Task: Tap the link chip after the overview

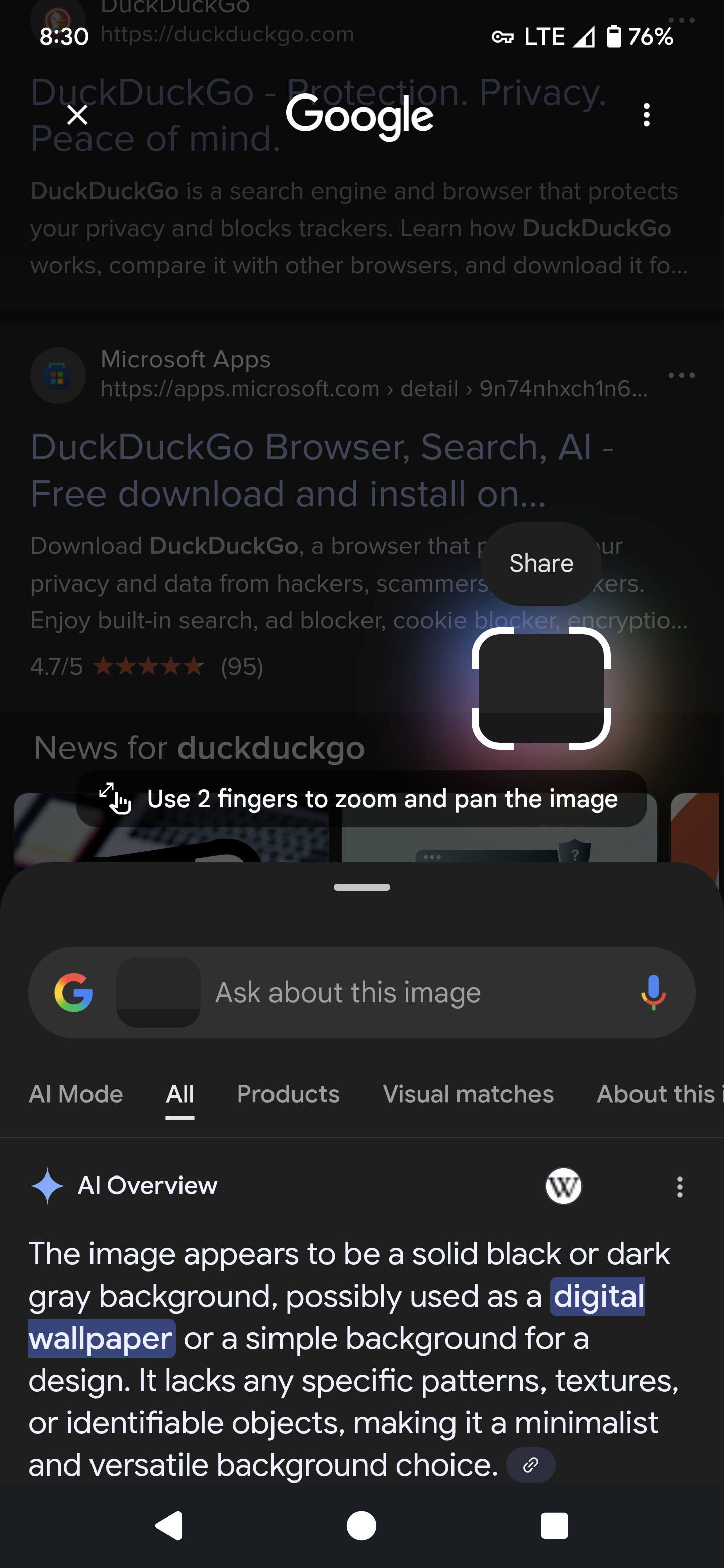Action: coord(530,1464)
